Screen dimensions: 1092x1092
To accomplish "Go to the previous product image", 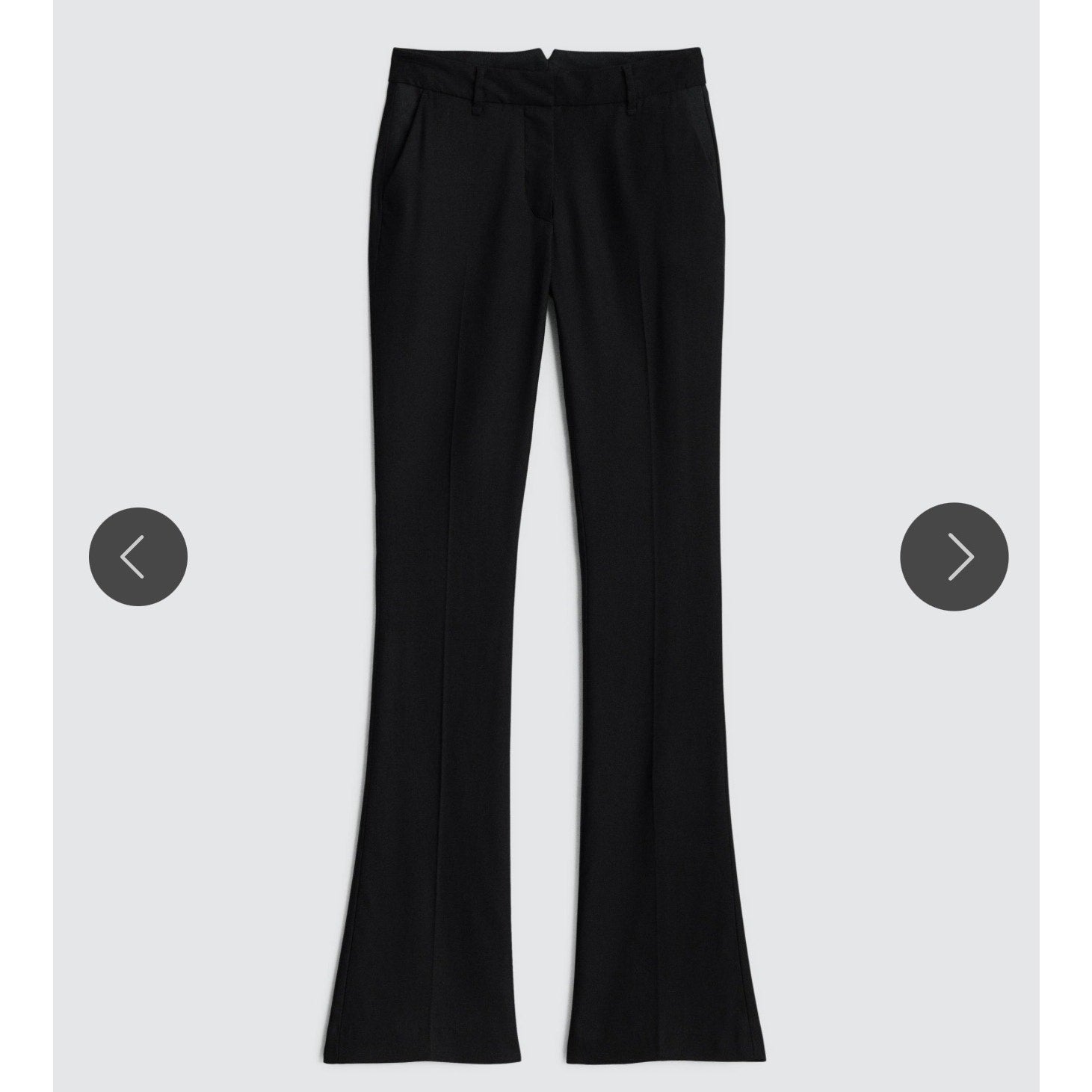I will (x=138, y=557).
